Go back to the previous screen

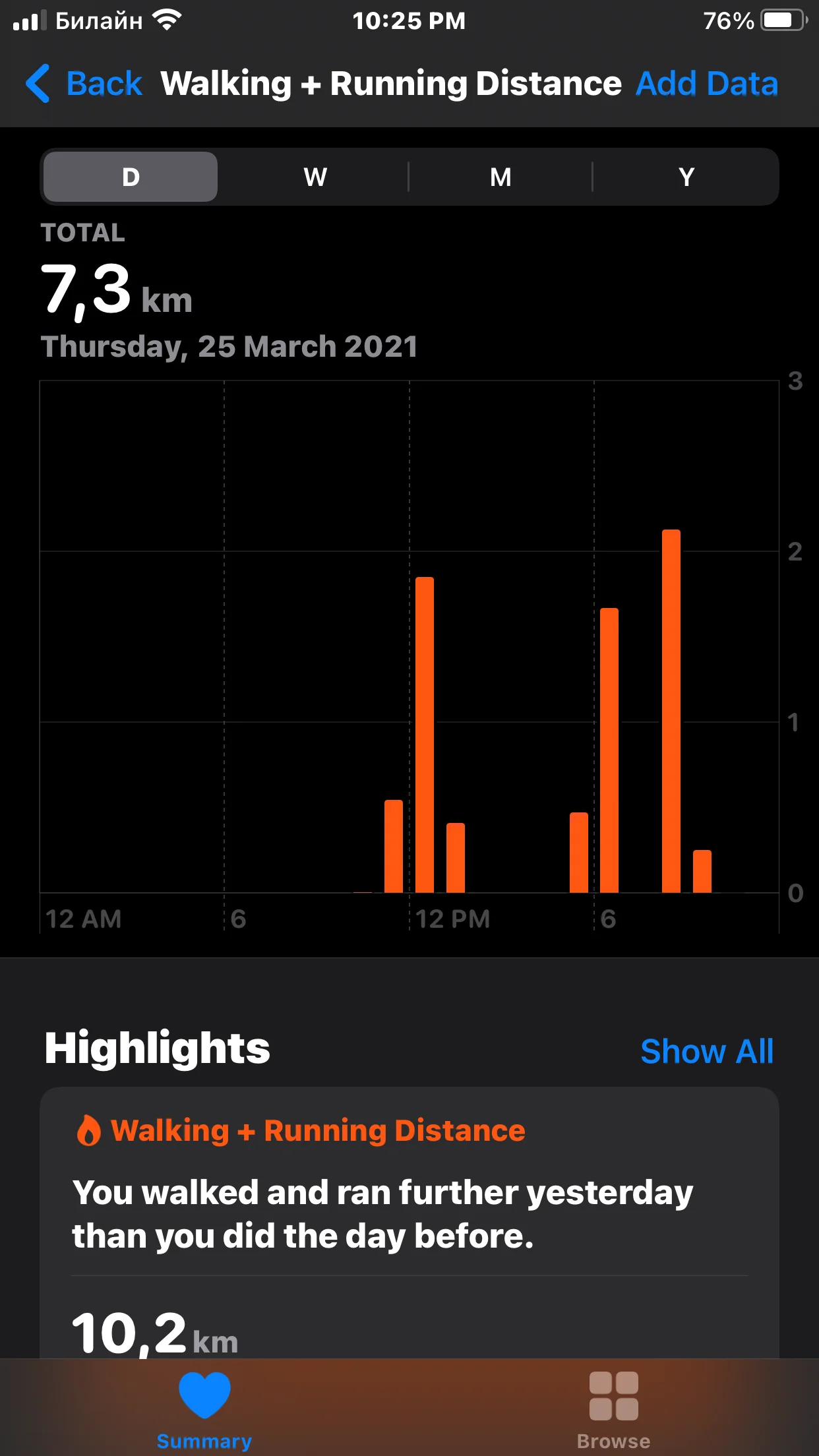84,84
